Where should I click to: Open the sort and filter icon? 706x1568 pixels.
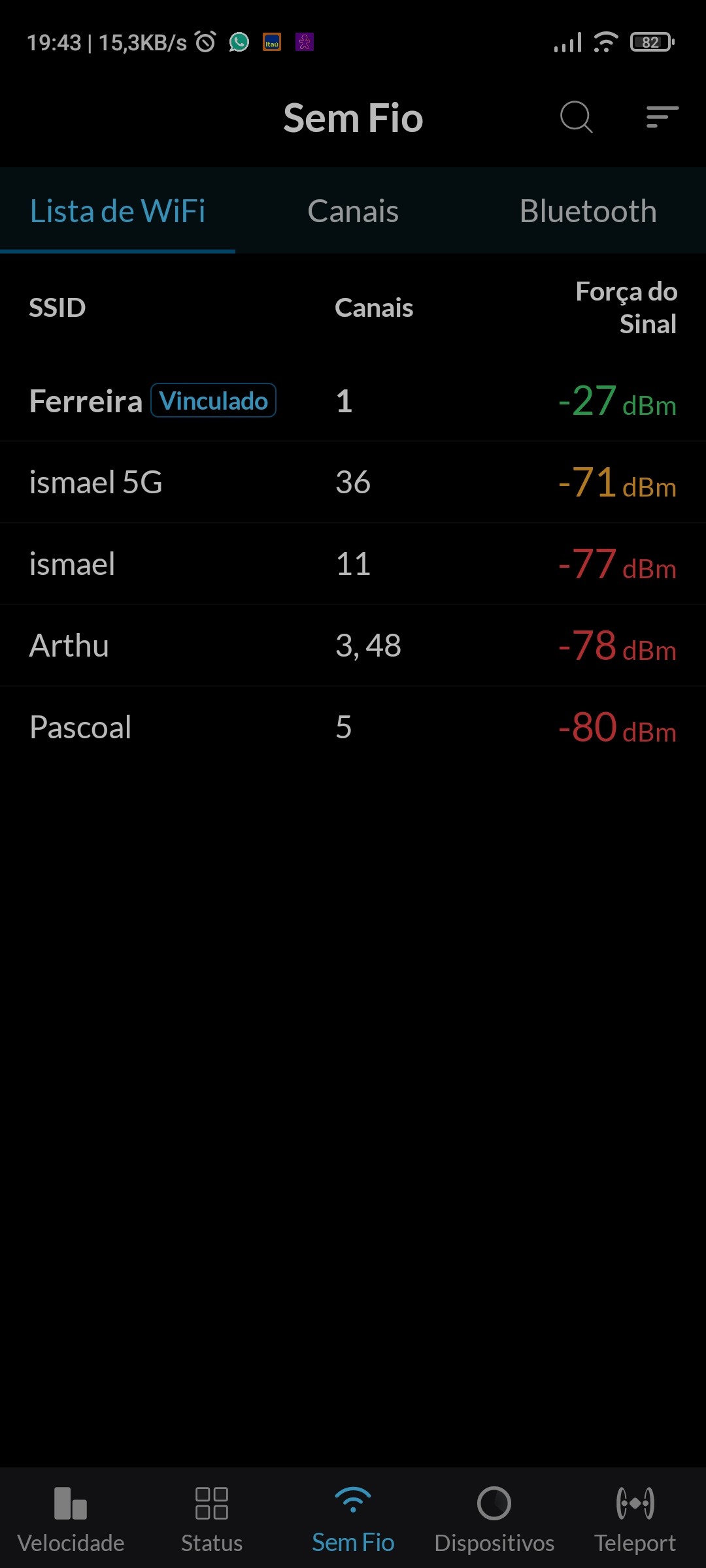[x=662, y=118]
